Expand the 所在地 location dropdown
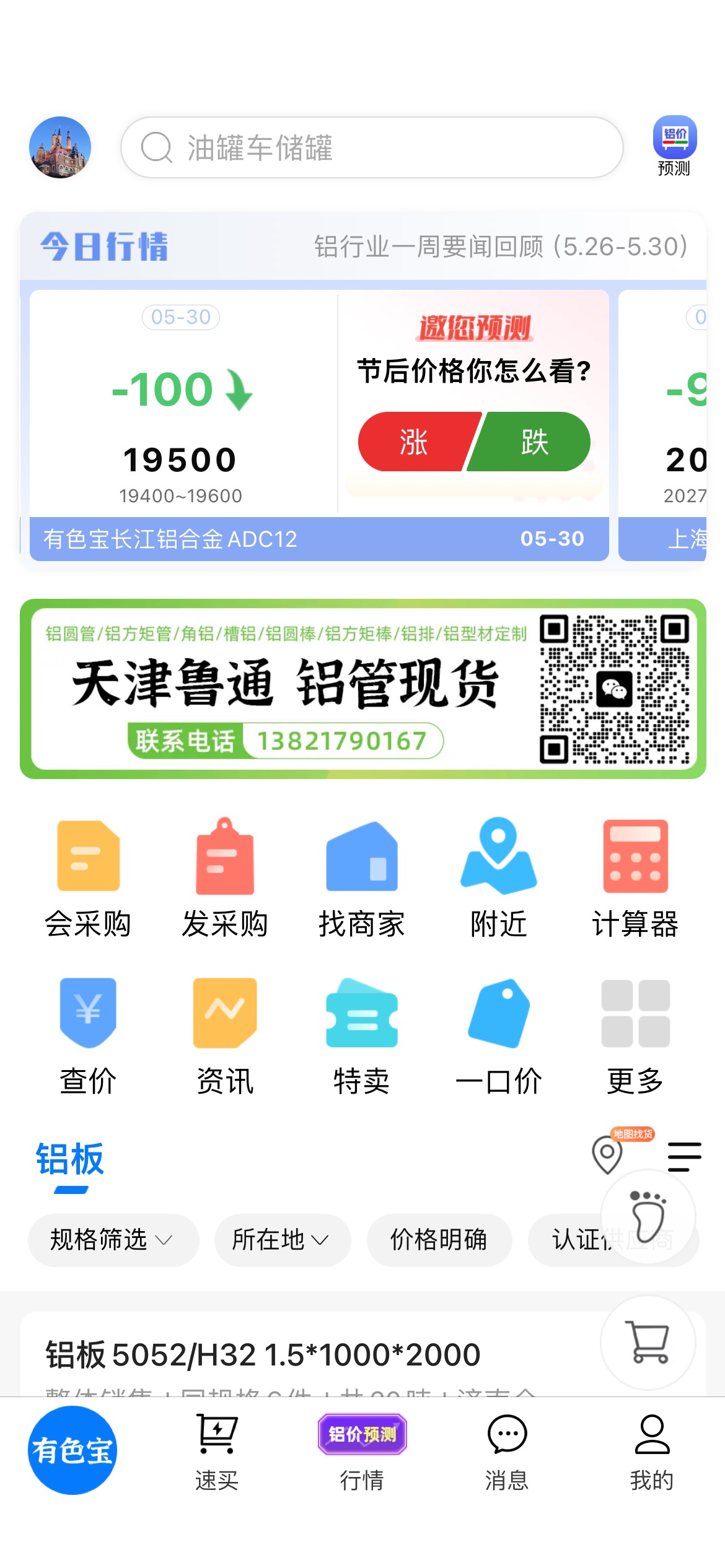The height and width of the screenshot is (1568, 725). tap(283, 1240)
